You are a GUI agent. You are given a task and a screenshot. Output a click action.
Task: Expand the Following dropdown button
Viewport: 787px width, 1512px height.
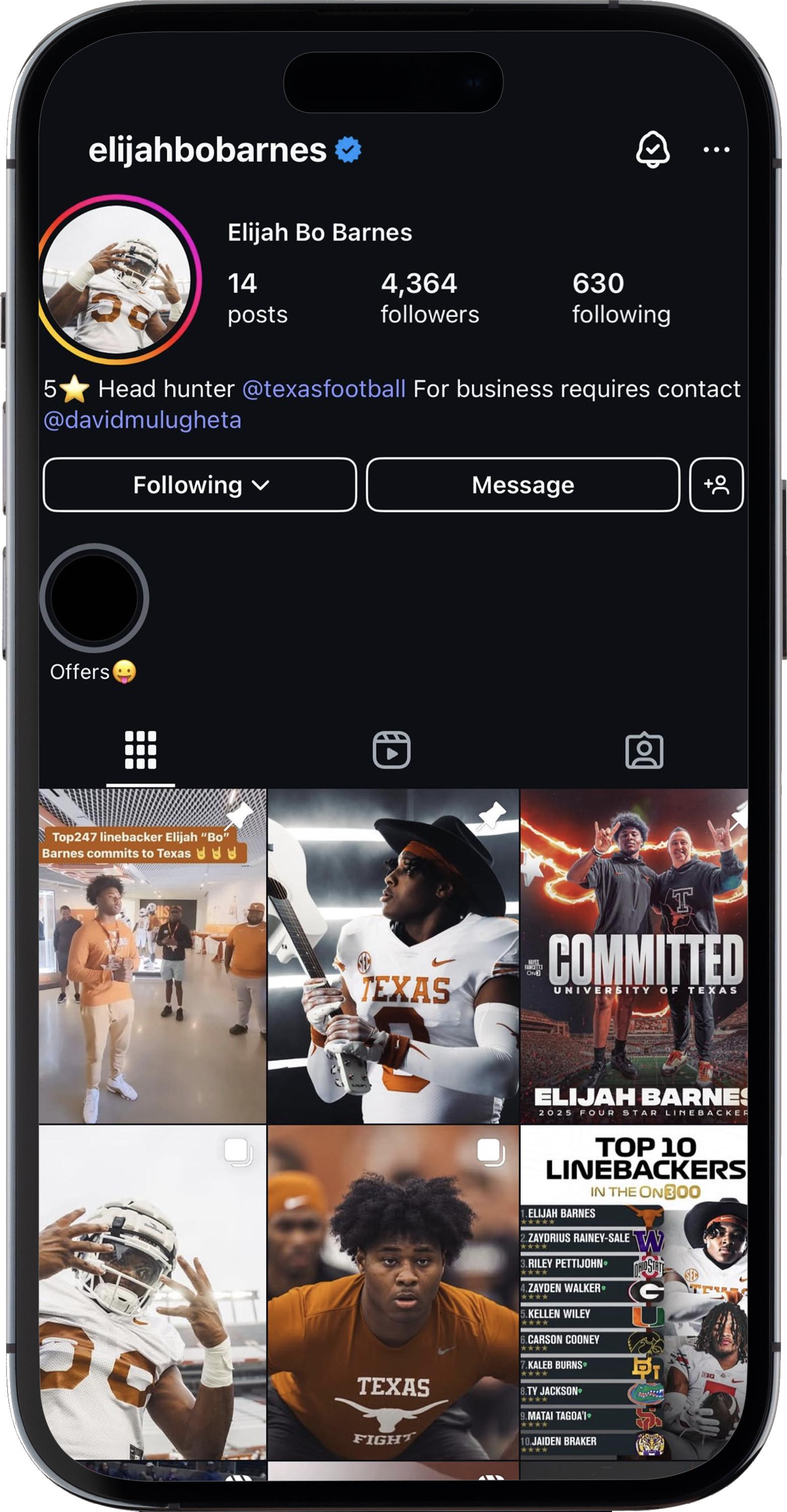point(200,485)
